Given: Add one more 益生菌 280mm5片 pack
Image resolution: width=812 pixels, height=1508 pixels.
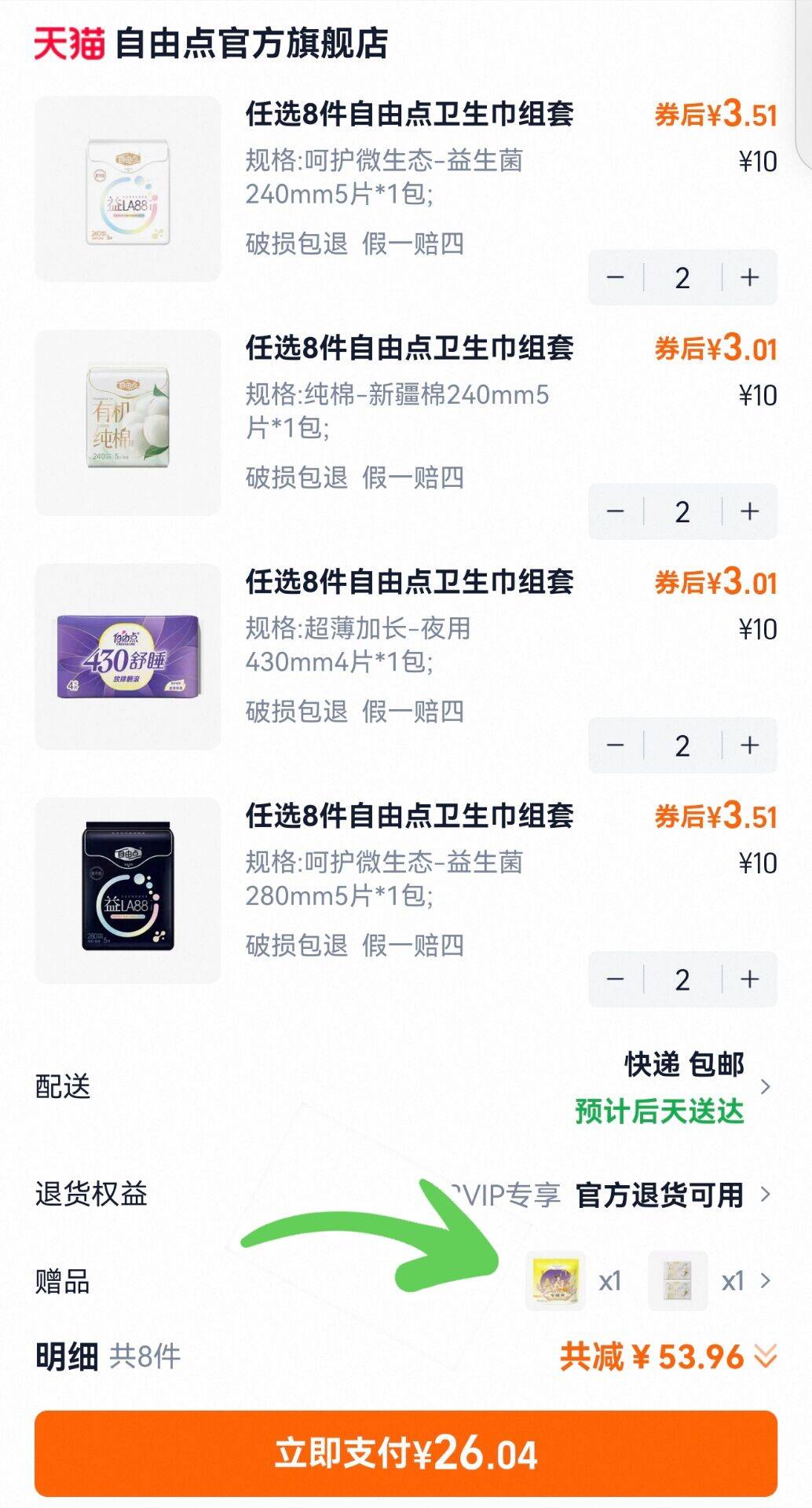Looking at the screenshot, I should [749, 979].
